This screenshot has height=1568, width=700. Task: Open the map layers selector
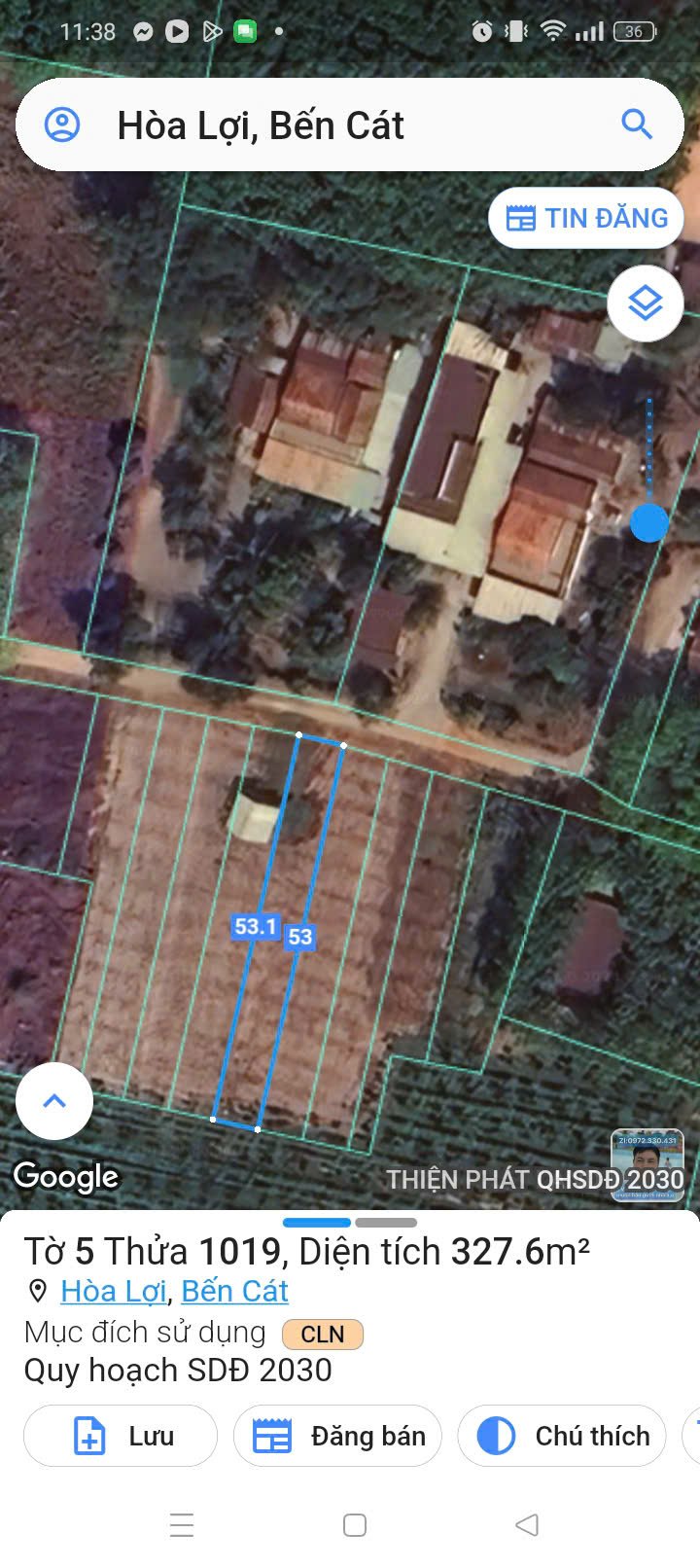[x=646, y=304]
